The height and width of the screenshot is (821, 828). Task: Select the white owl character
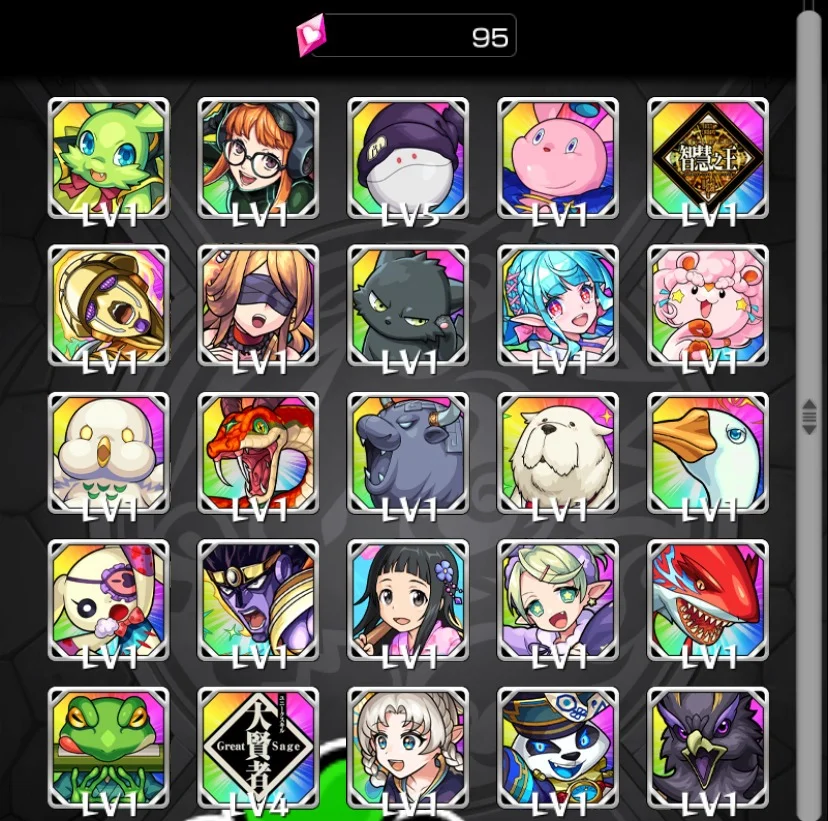click(x=108, y=452)
